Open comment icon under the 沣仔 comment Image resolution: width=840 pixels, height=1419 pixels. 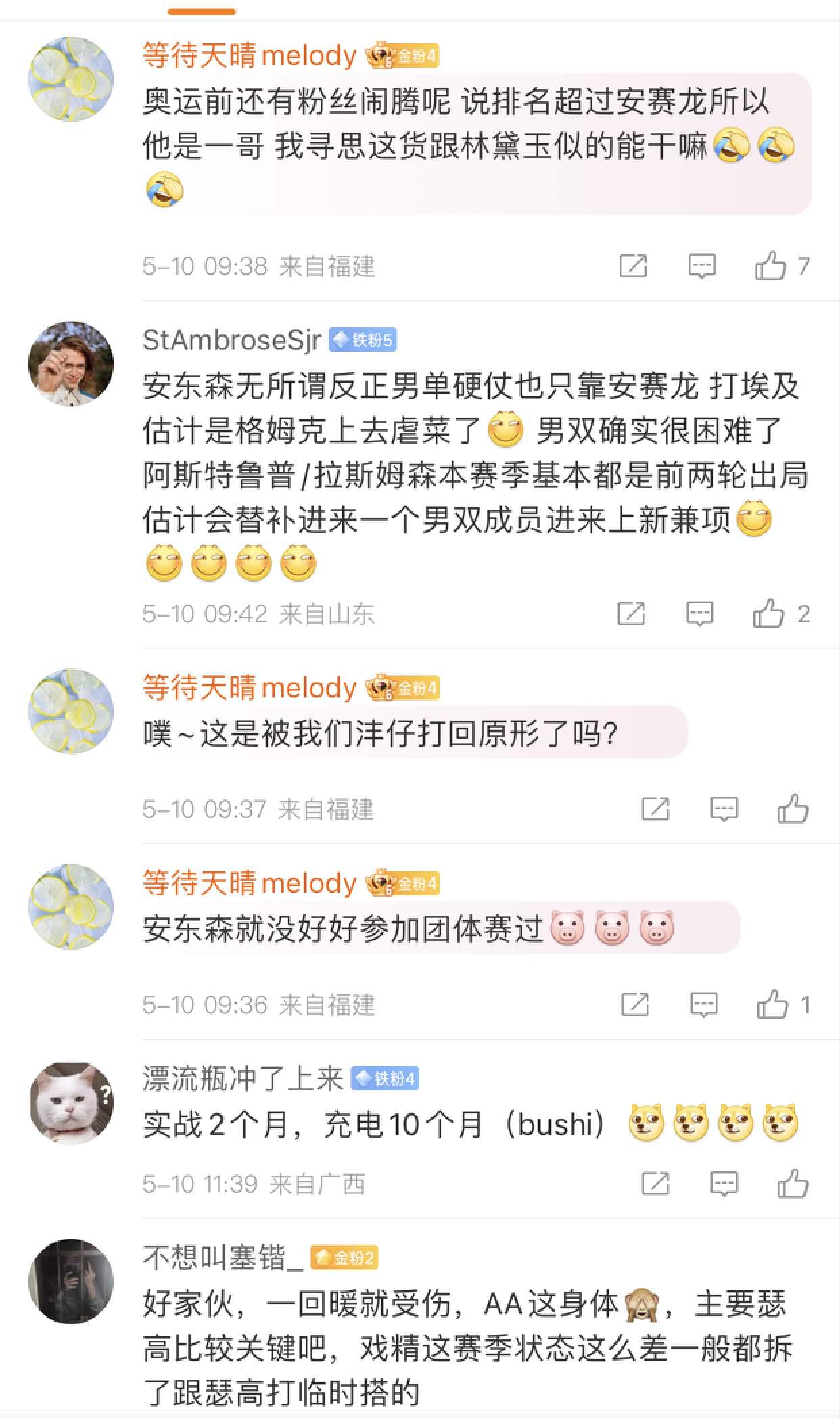coord(725,810)
